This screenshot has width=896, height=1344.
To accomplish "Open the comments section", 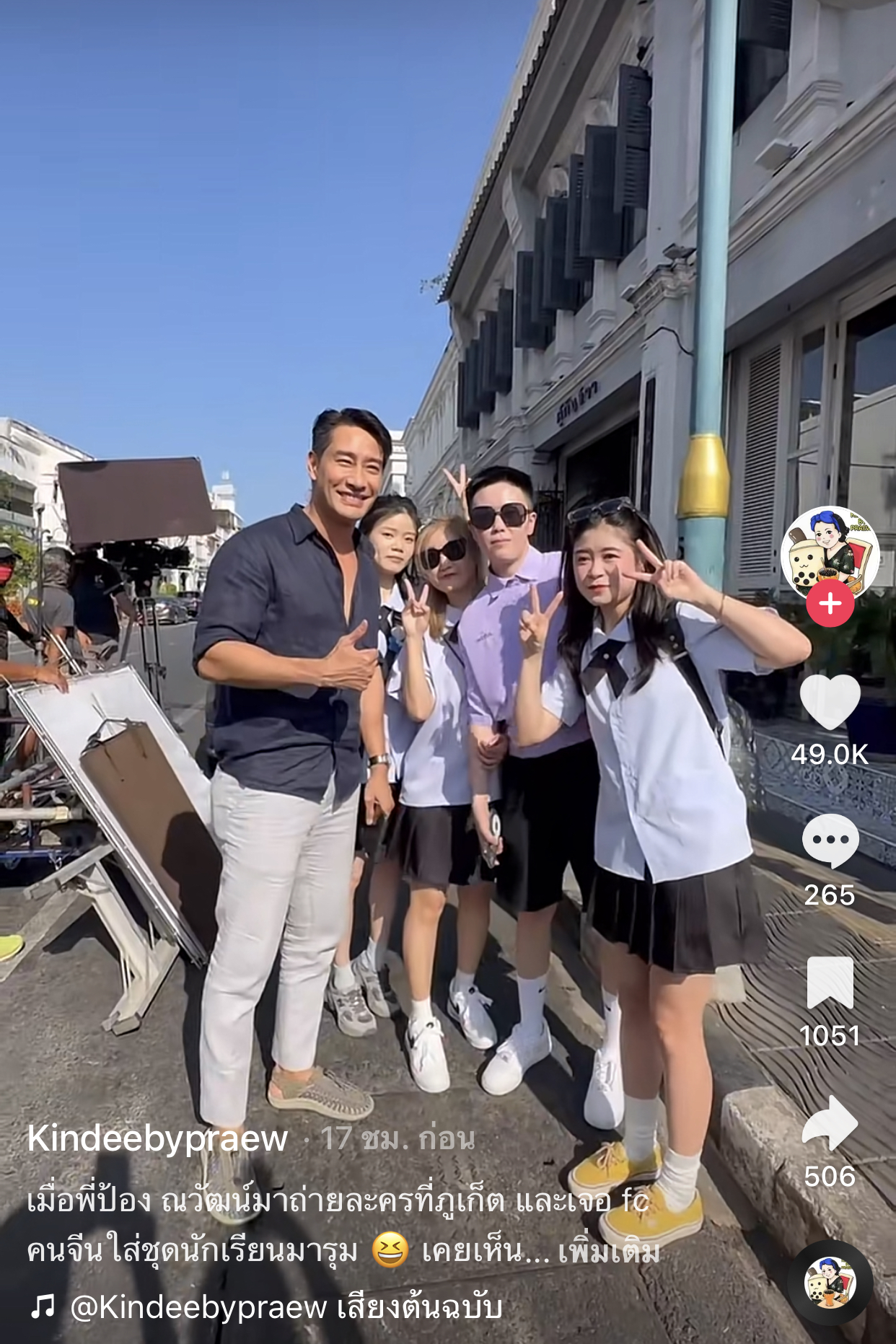I will pos(830,840).
